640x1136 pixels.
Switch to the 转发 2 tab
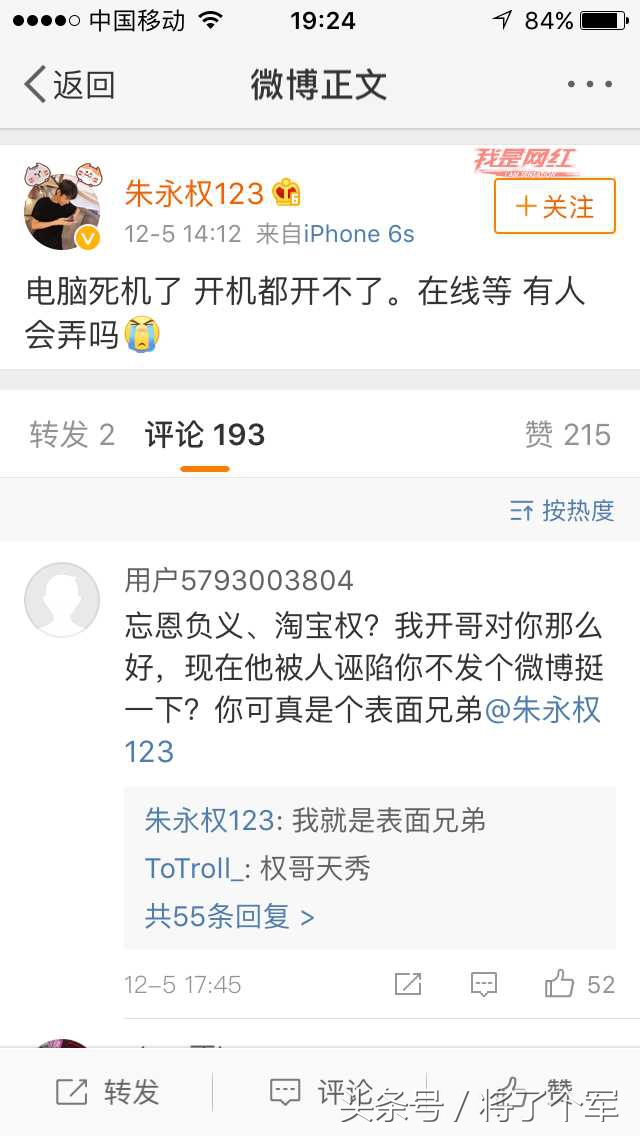72,435
